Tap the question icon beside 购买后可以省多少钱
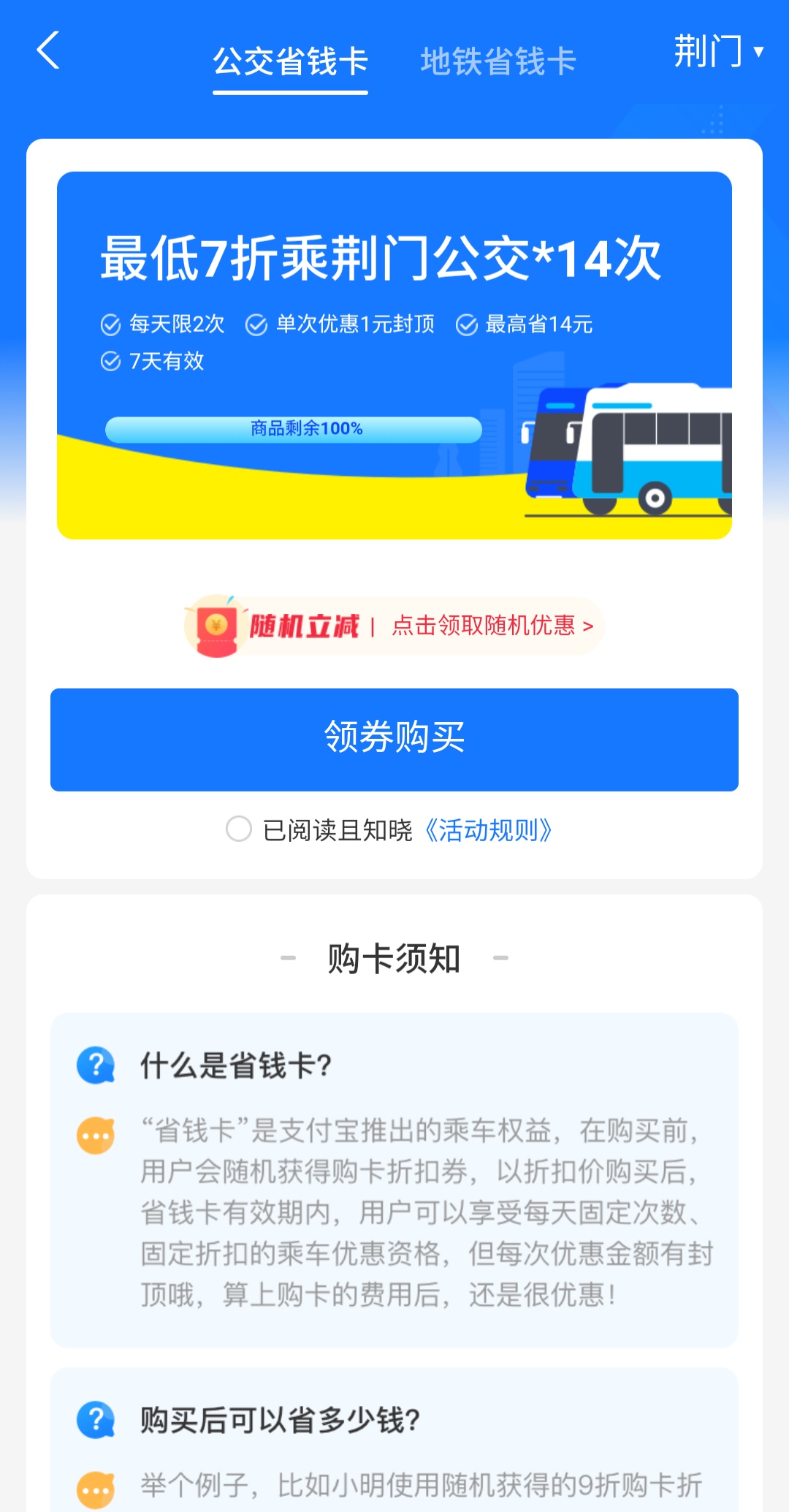This screenshot has height=1512, width=789. pos(96,1419)
